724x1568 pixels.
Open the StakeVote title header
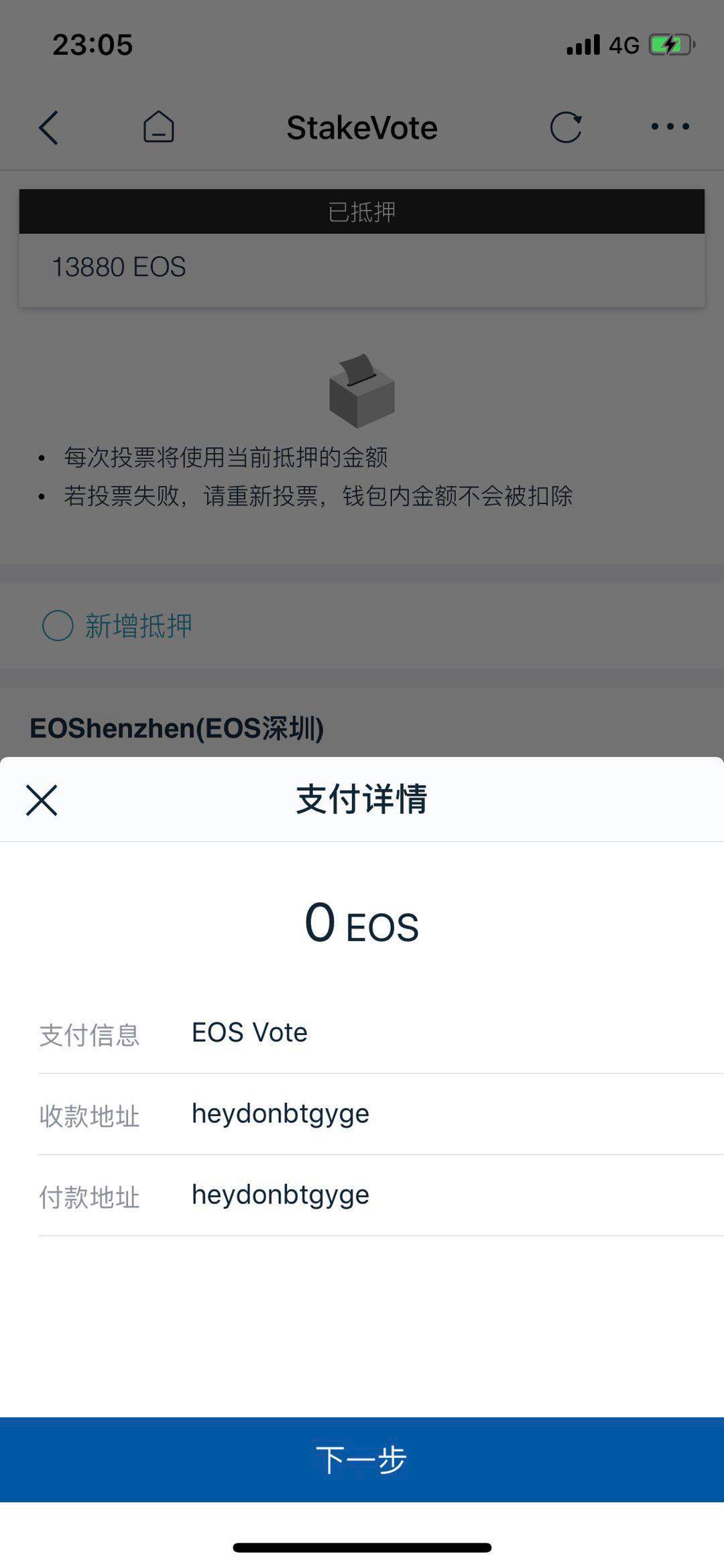tap(362, 127)
